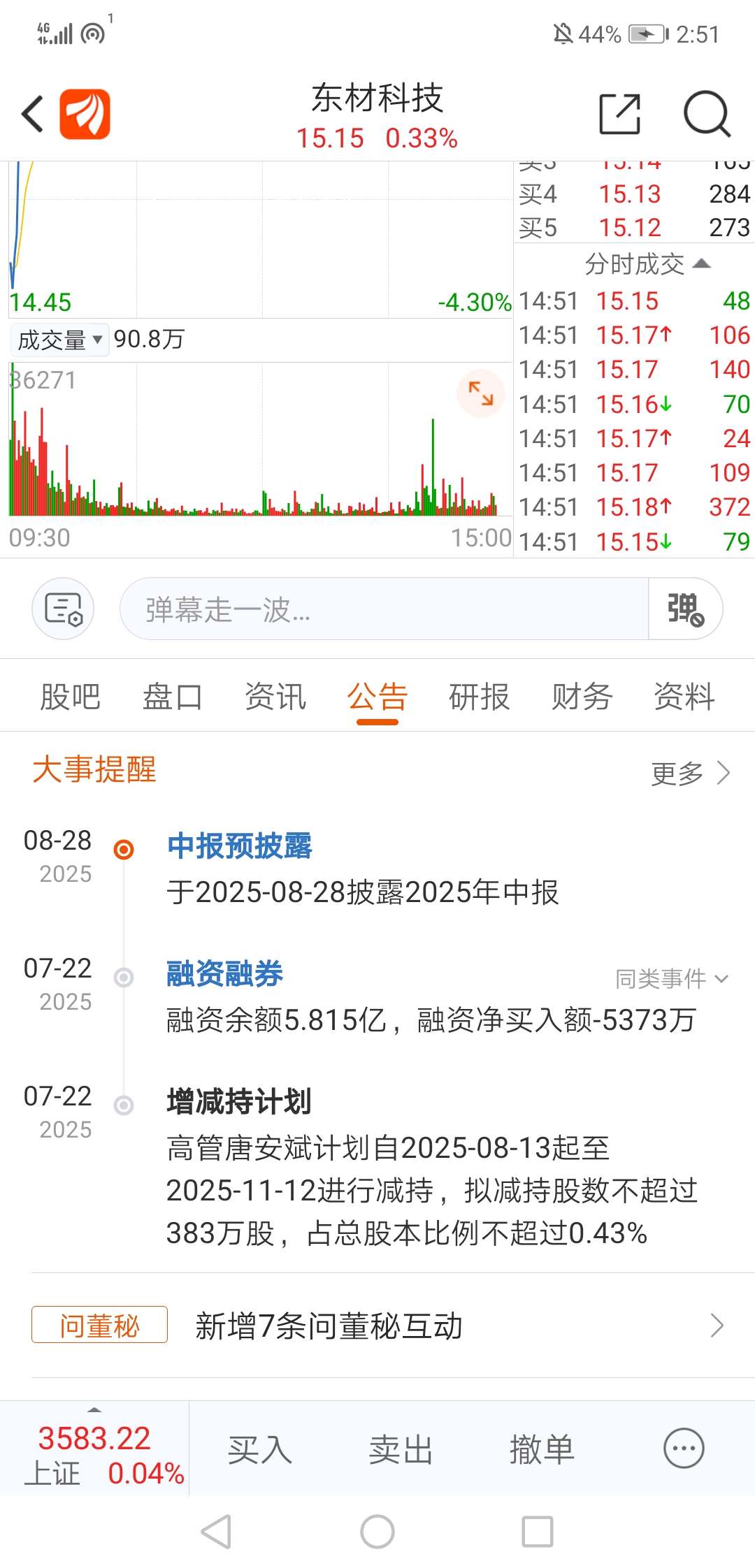
Task: Open the danmaku settings icon
Action: pyautogui.click(x=63, y=609)
